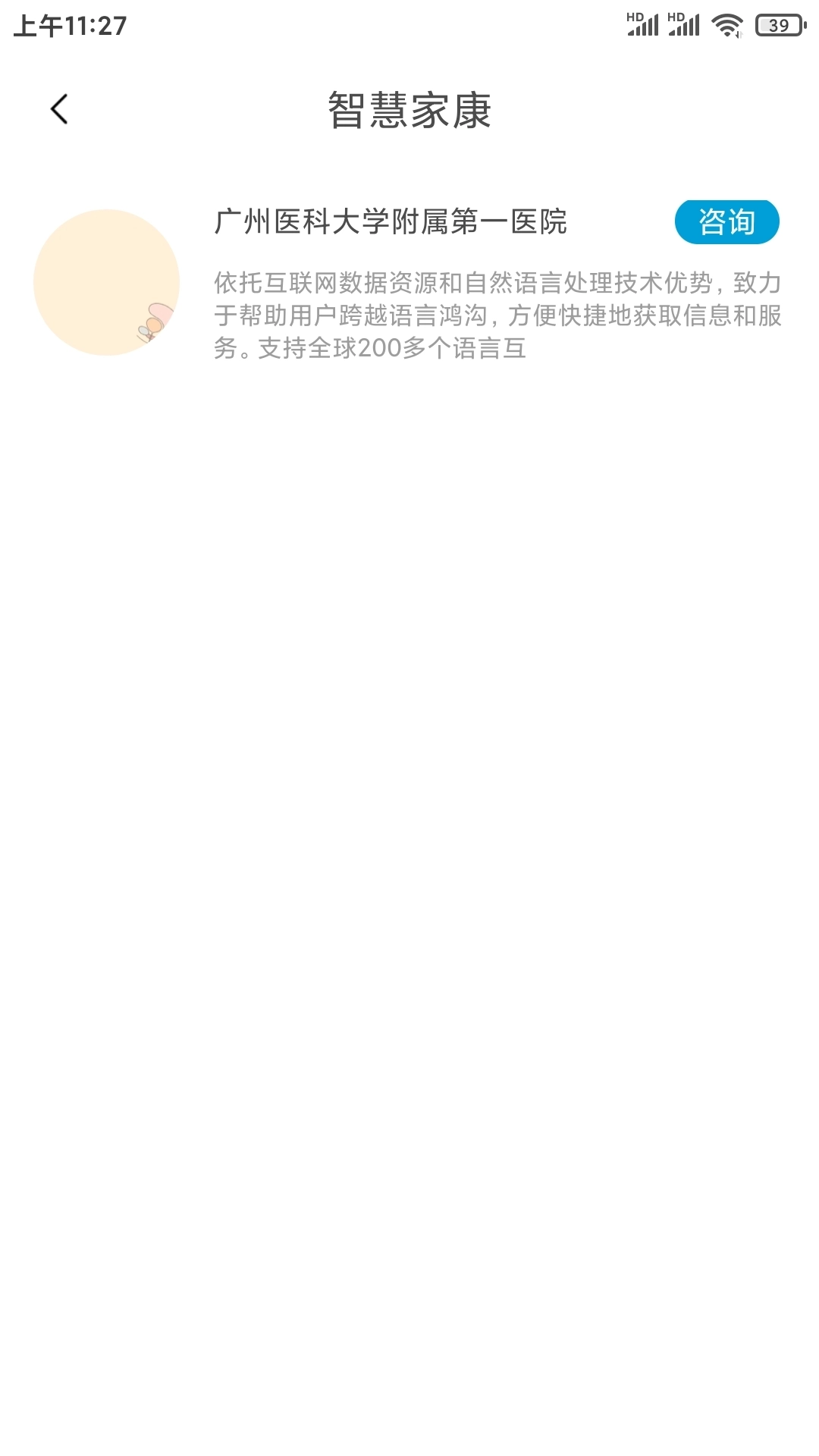Viewport: 819px width, 1456px height.
Task: Open 广州医科大学附属第一医院 entry
Action: pos(409,281)
